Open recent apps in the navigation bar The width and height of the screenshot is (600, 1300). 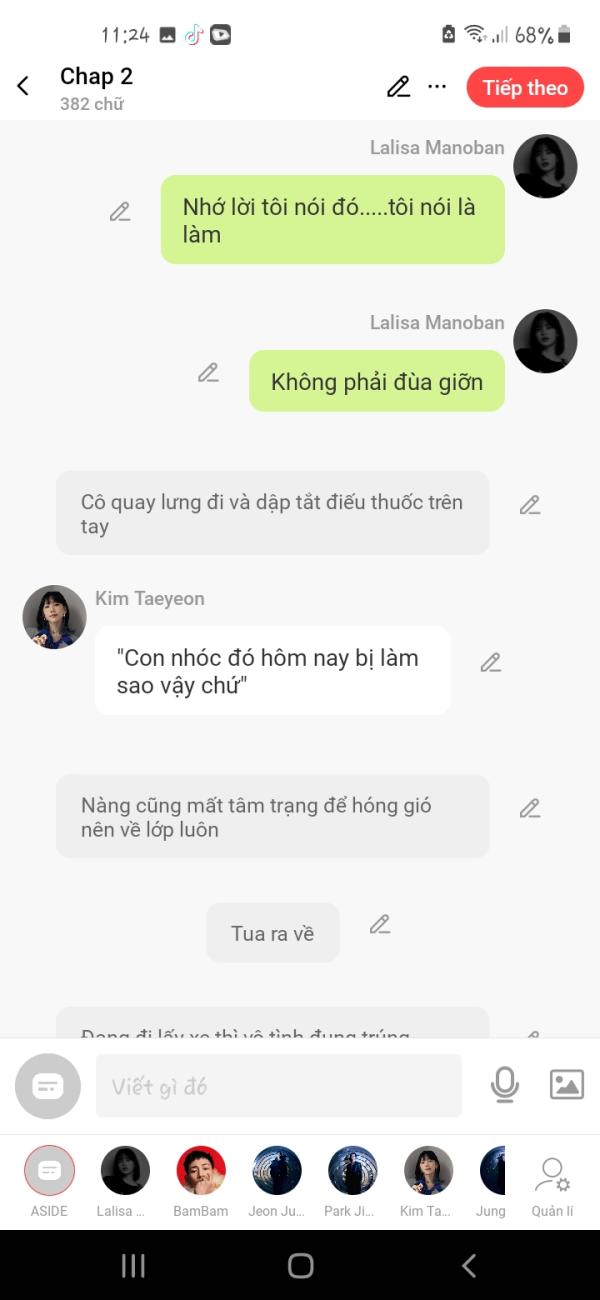(133, 1266)
